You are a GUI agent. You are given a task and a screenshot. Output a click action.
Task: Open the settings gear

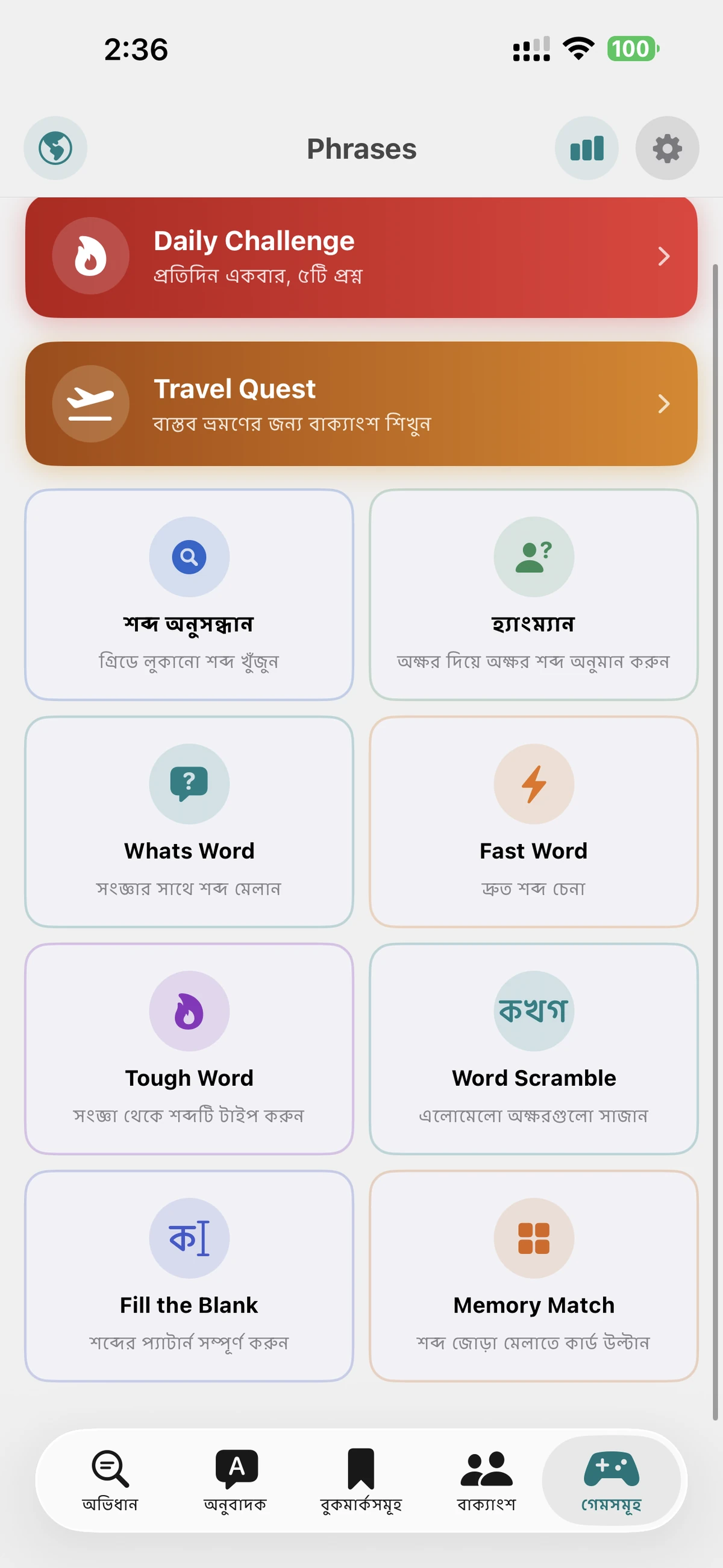668,148
